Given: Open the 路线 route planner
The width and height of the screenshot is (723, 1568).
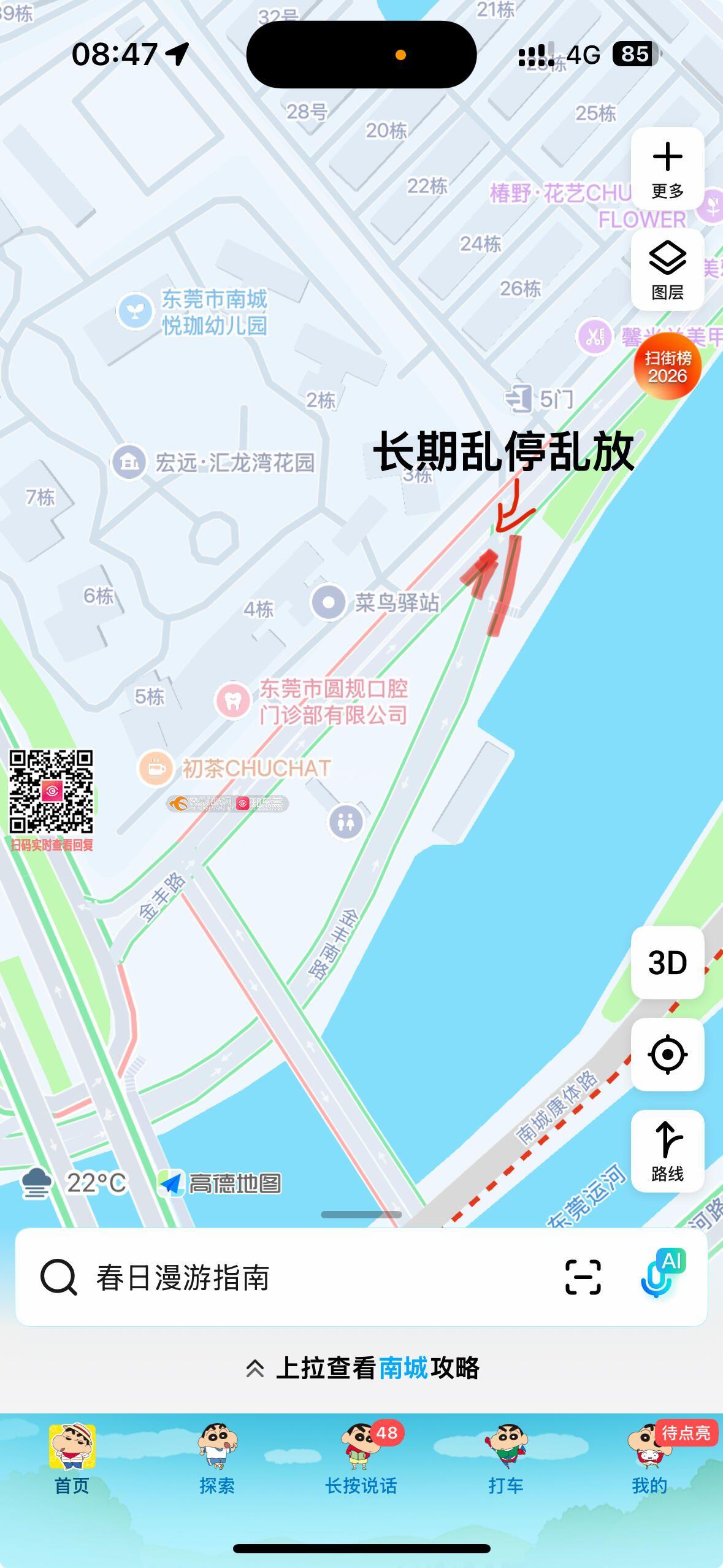Looking at the screenshot, I should (x=667, y=1151).
